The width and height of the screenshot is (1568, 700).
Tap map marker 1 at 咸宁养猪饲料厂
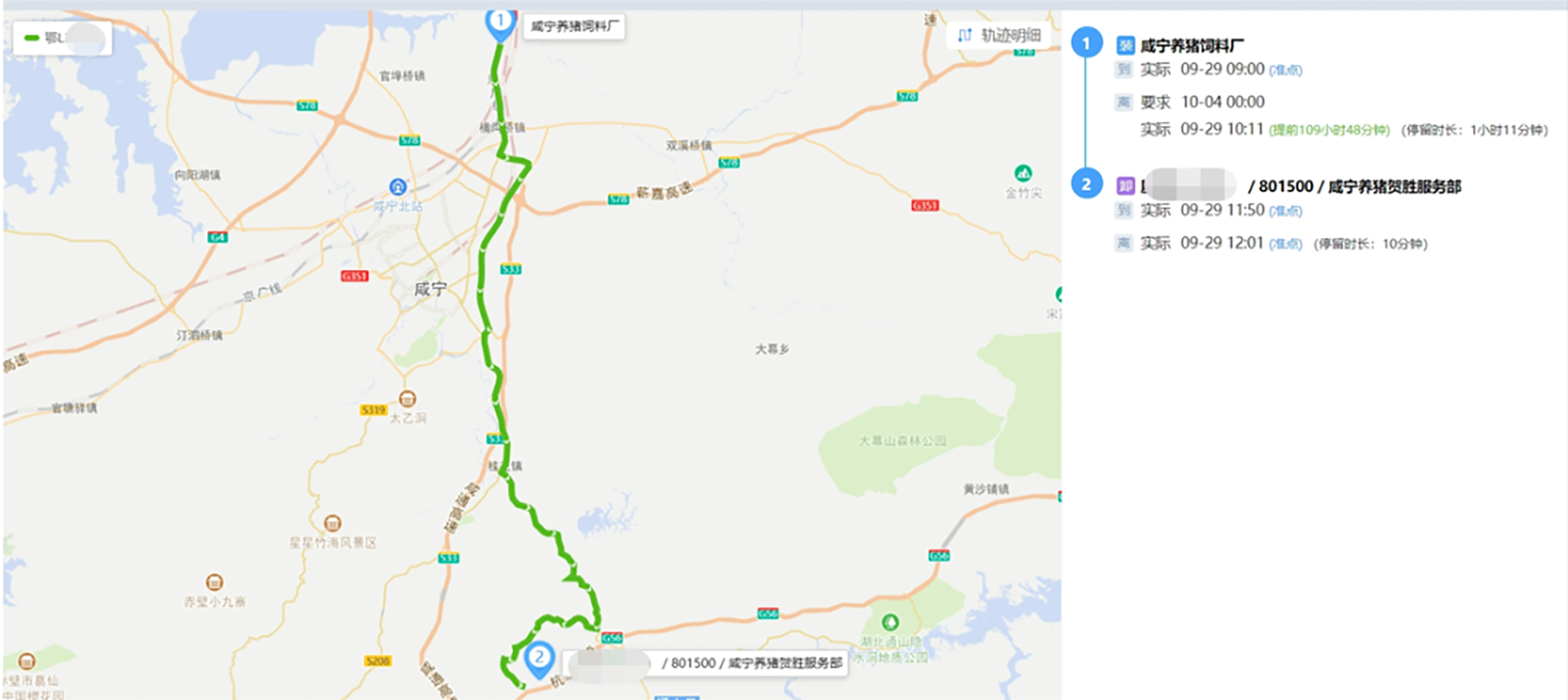tap(500, 23)
